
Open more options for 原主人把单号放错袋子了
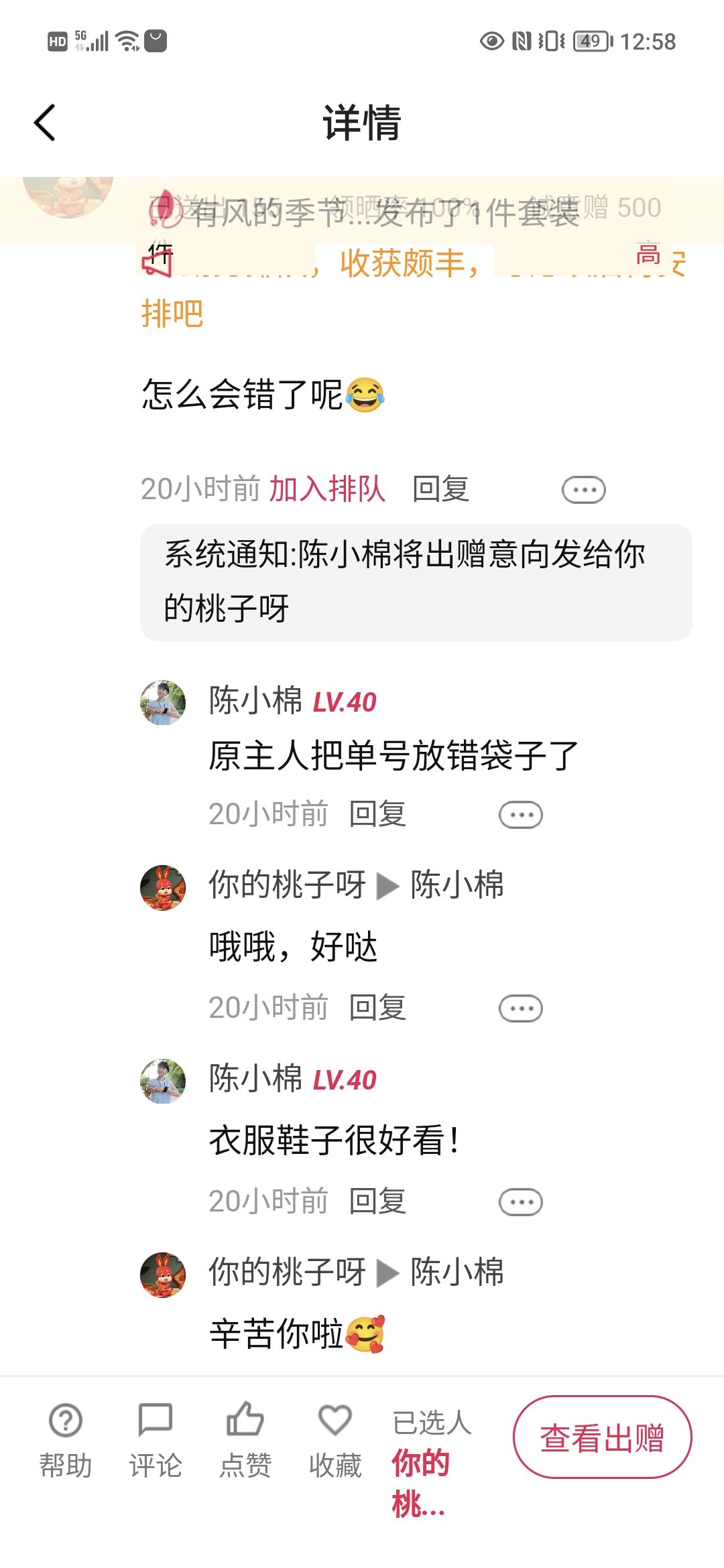[x=520, y=815]
